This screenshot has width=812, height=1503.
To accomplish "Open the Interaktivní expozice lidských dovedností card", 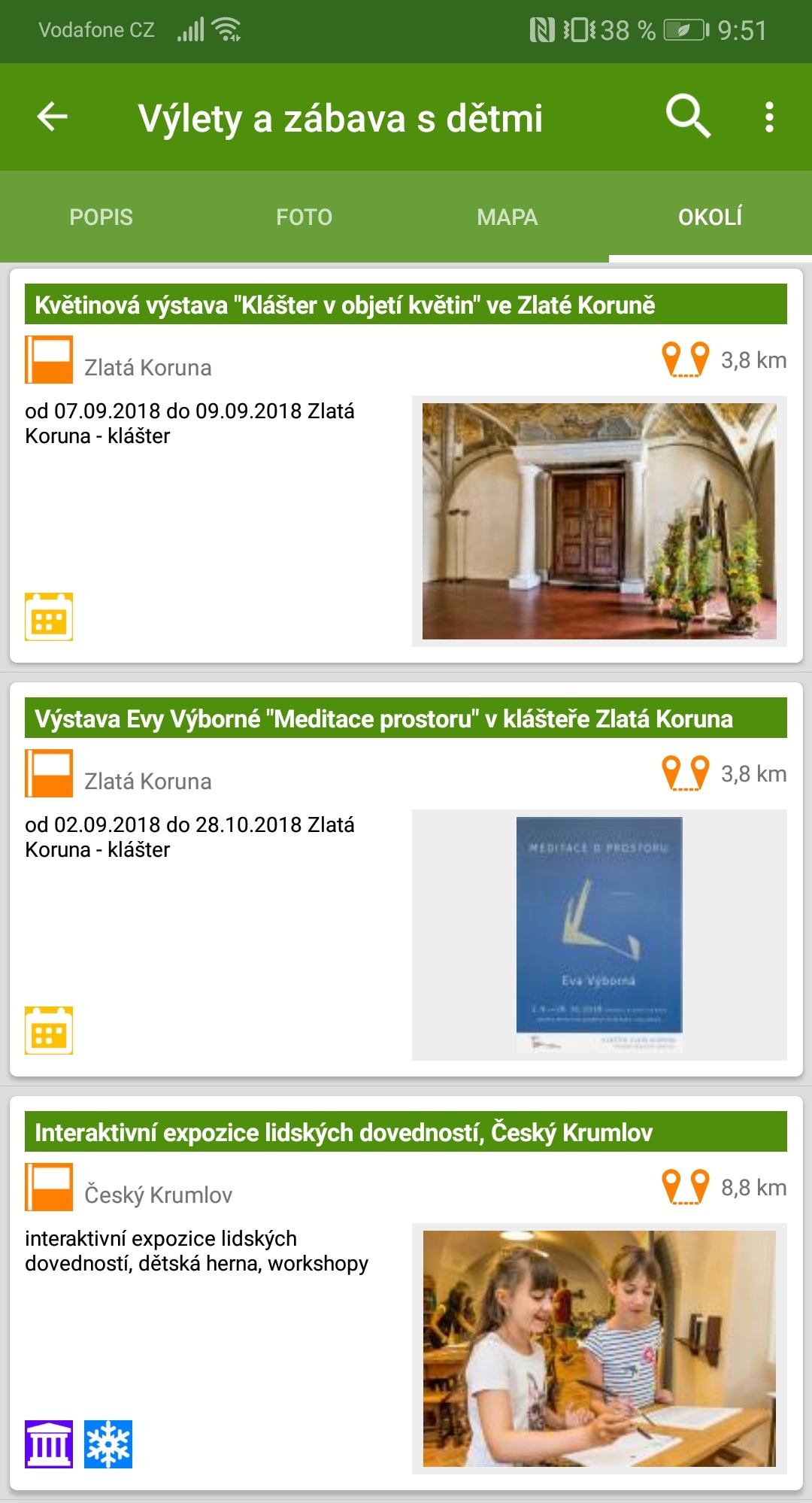I will [x=406, y=1293].
